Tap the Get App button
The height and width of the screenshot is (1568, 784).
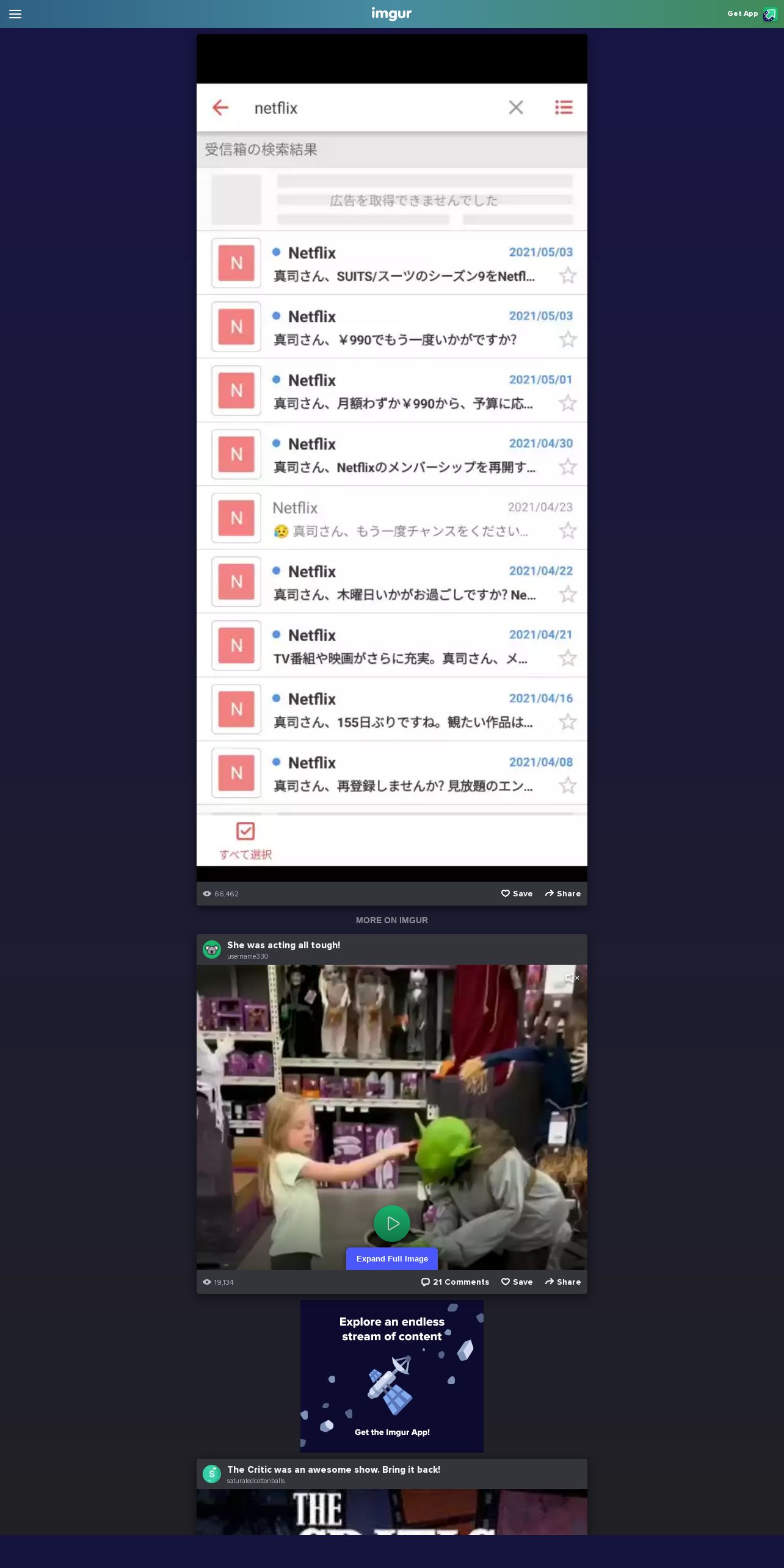(x=751, y=13)
